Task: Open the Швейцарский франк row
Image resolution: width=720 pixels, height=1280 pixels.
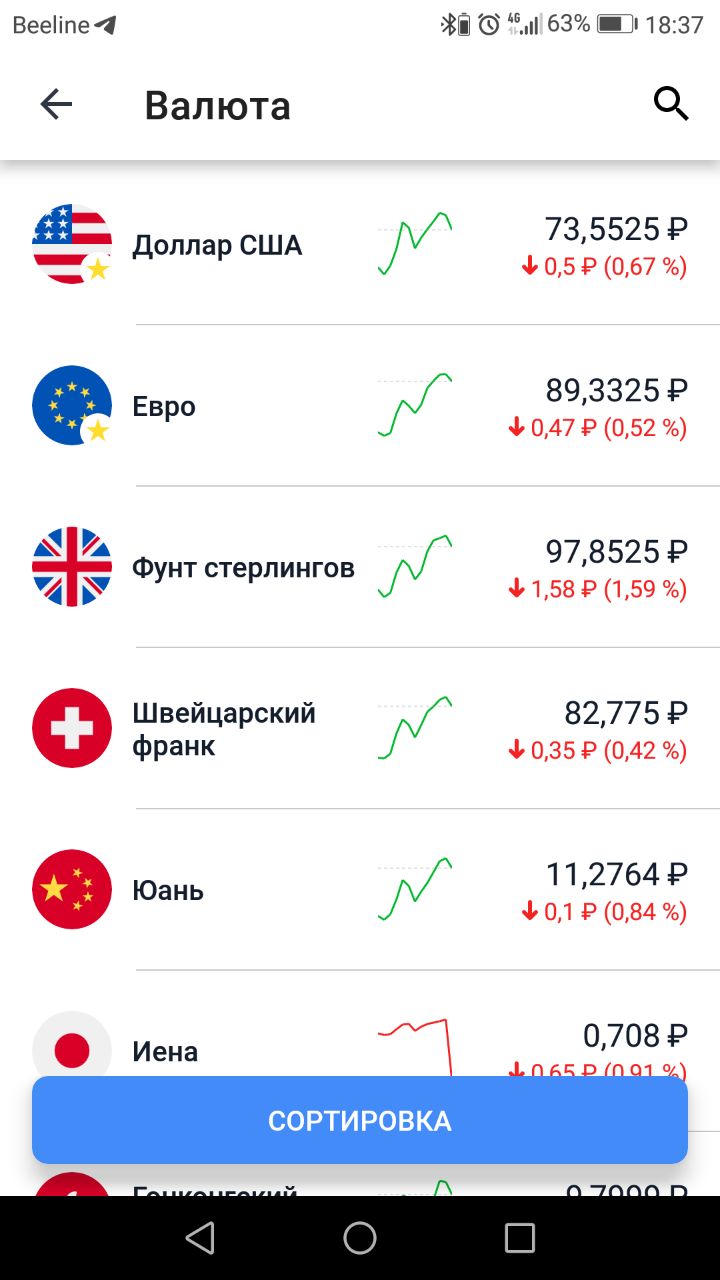Action: (x=360, y=728)
